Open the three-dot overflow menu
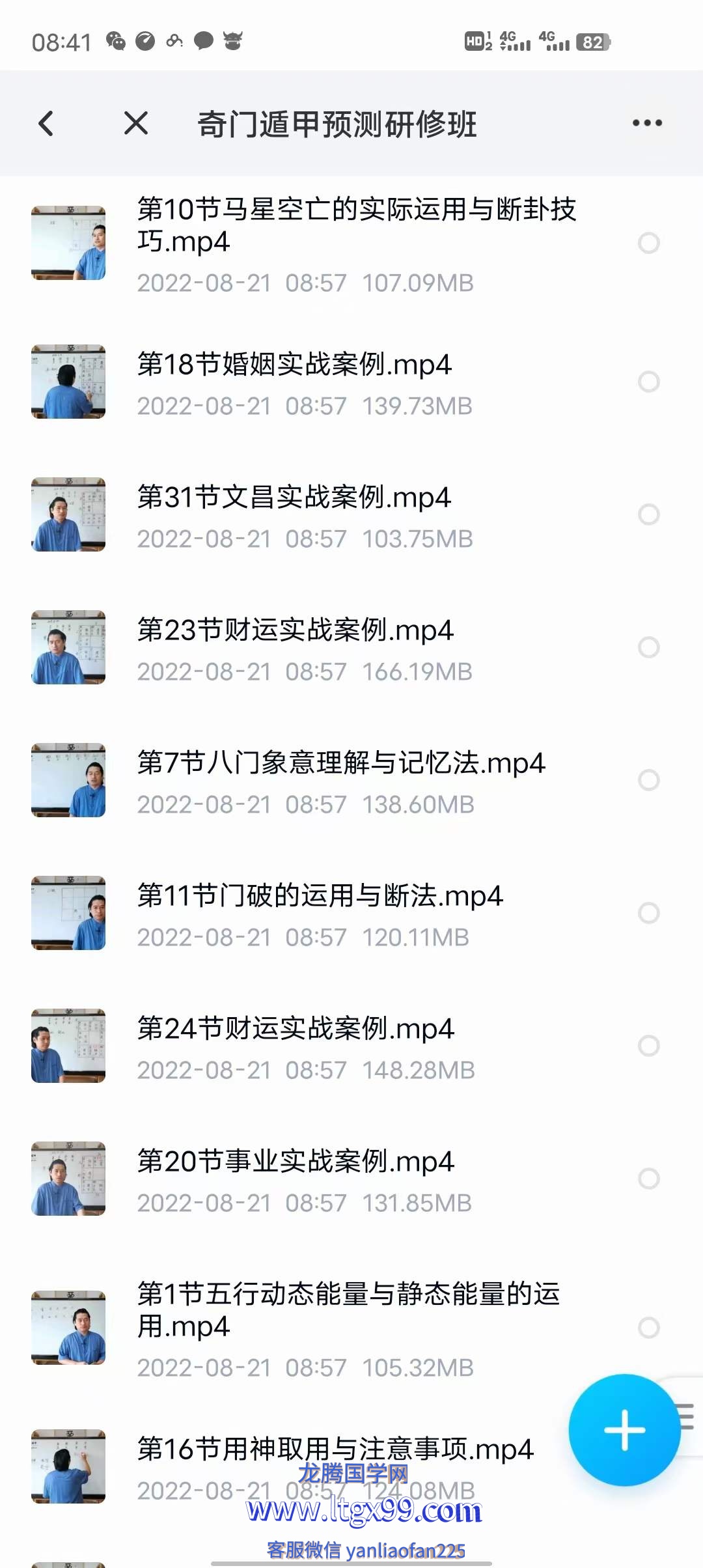The width and height of the screenshot is (703, 1568). click(647, 123)
